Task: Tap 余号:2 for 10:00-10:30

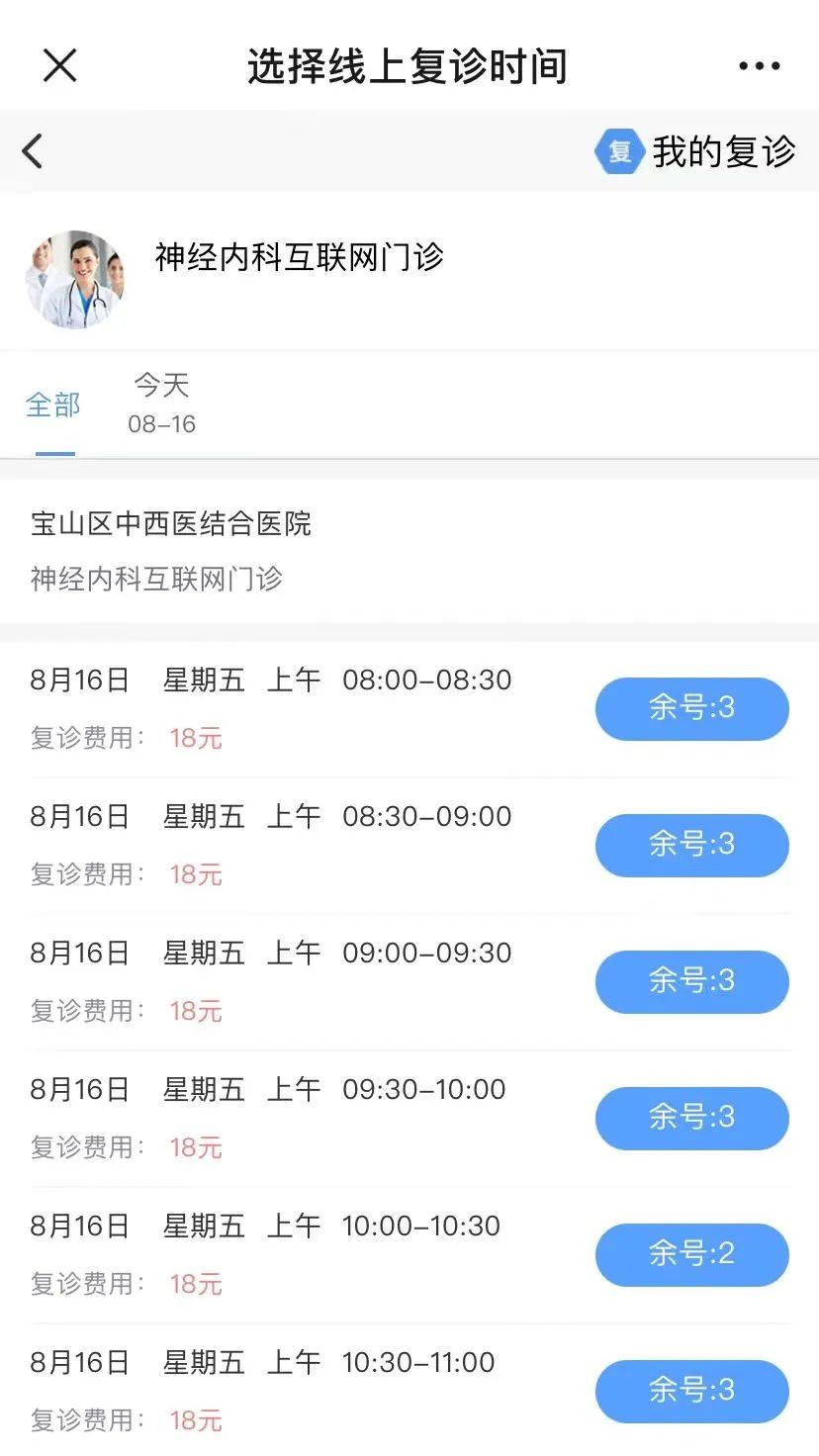Action: tap(691, 1254)
